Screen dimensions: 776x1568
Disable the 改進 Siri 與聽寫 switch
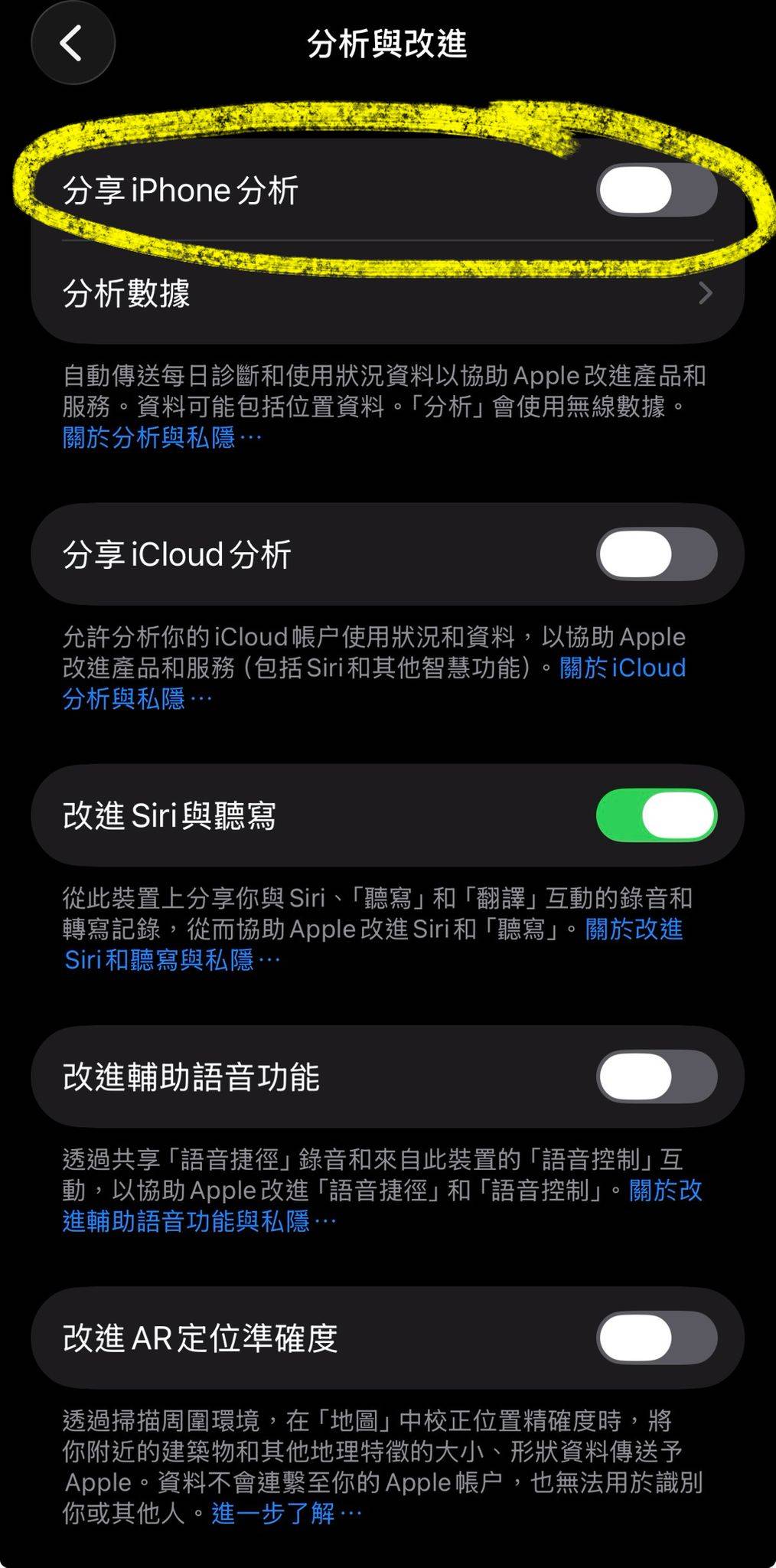click(x=656, y=815)
